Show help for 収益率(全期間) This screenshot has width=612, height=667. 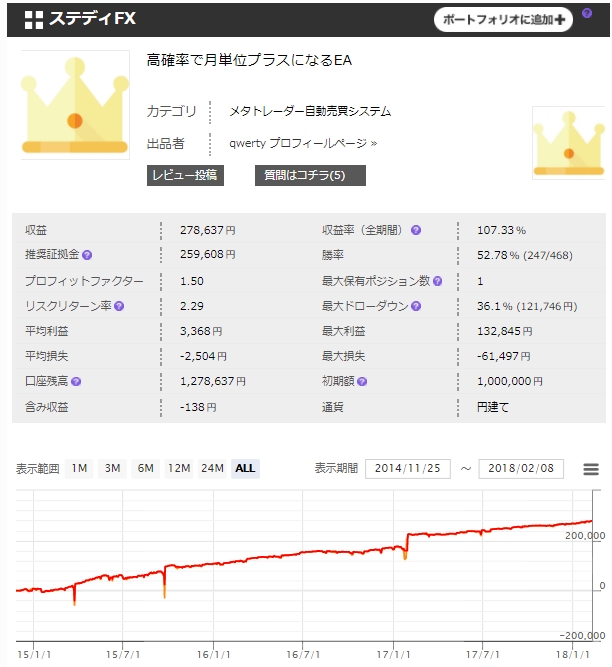416,230
